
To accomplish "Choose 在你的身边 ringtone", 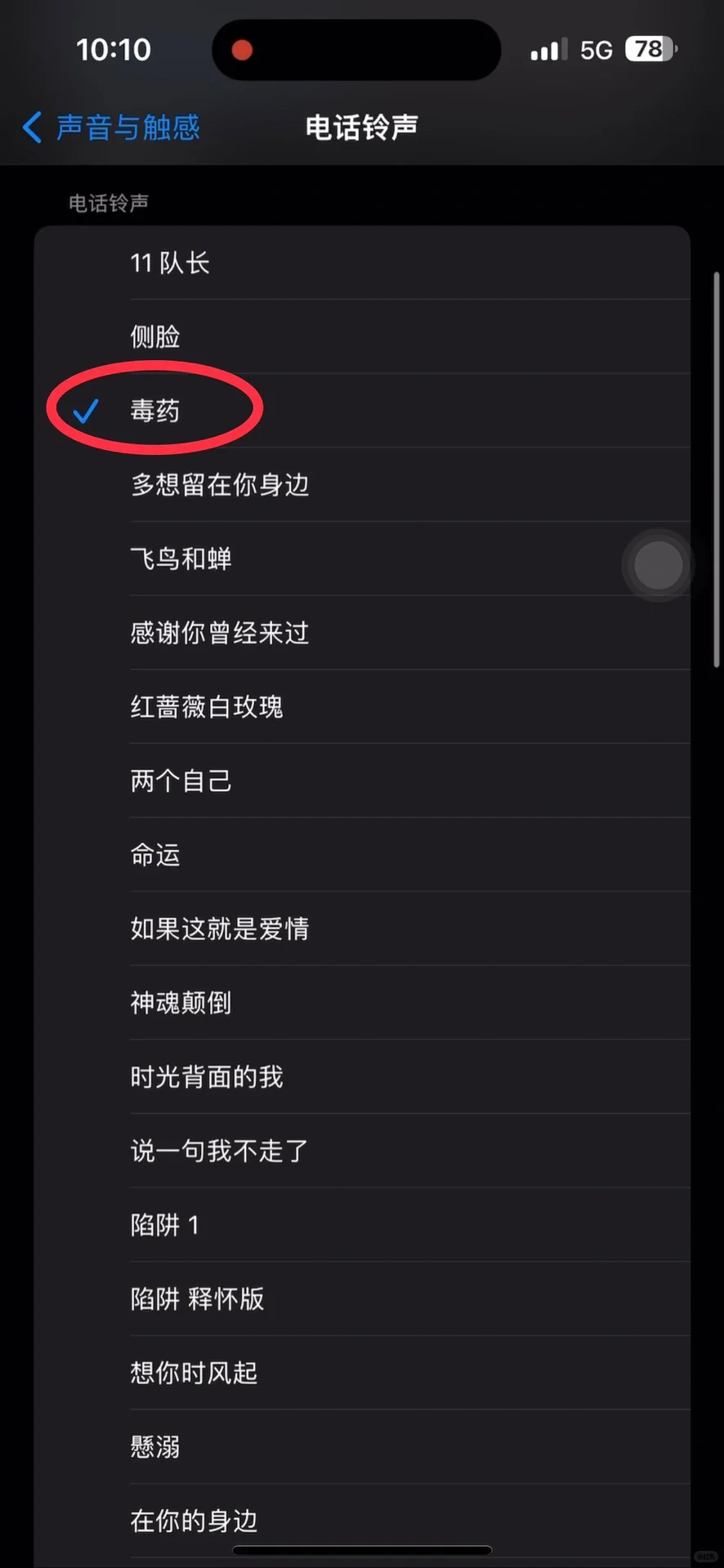I will coord(194,1520).
